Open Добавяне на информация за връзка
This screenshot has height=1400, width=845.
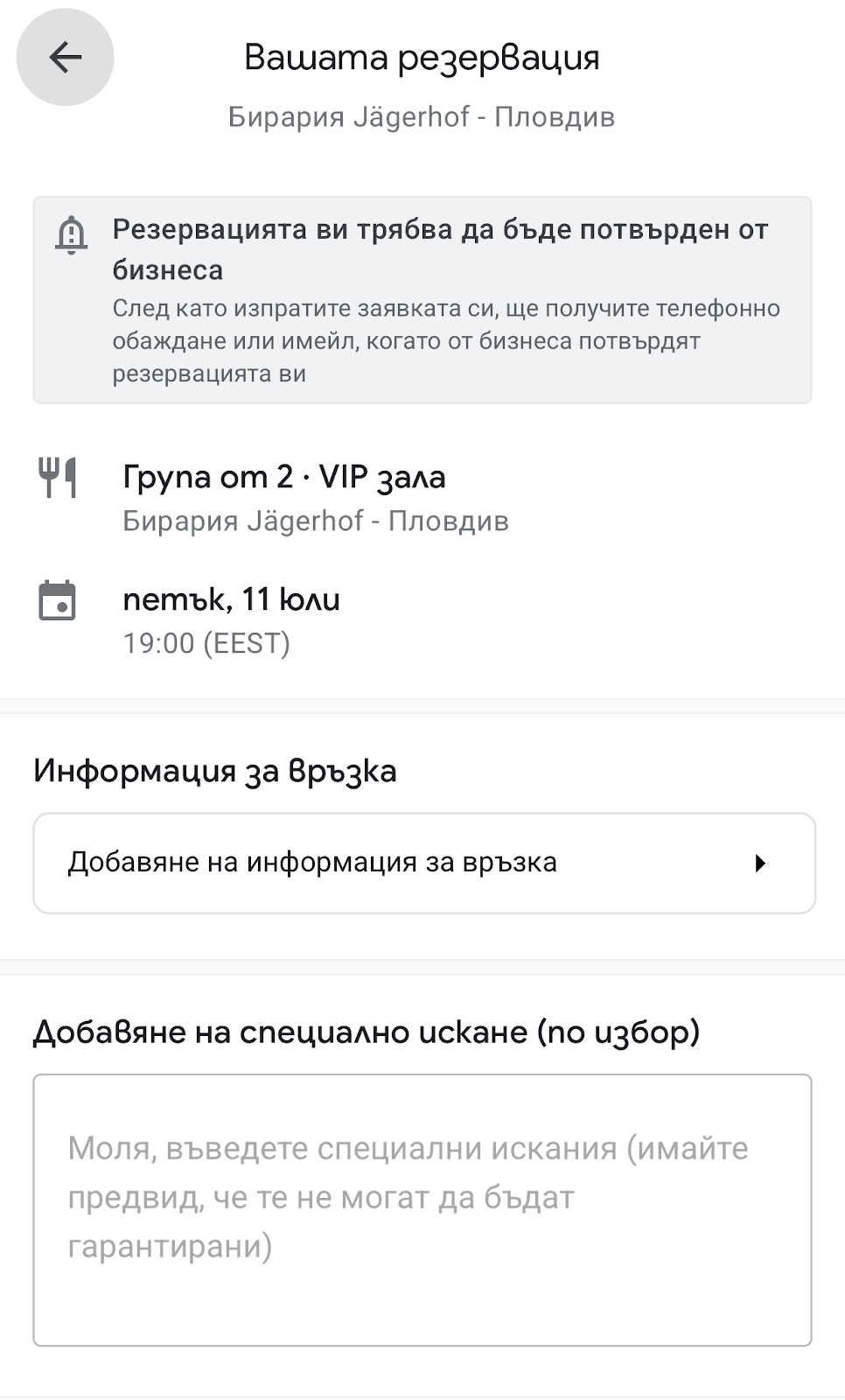[424, 863]
